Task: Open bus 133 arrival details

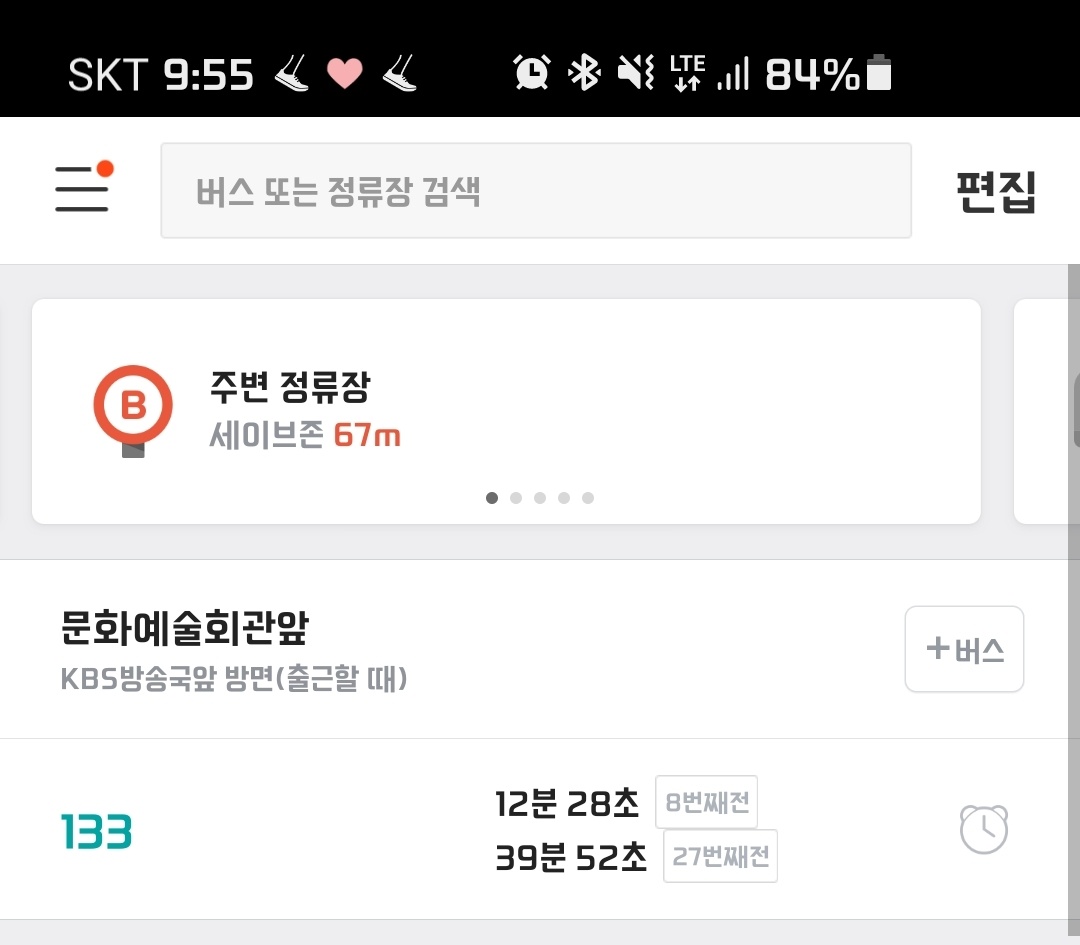Action: [97, 832]
